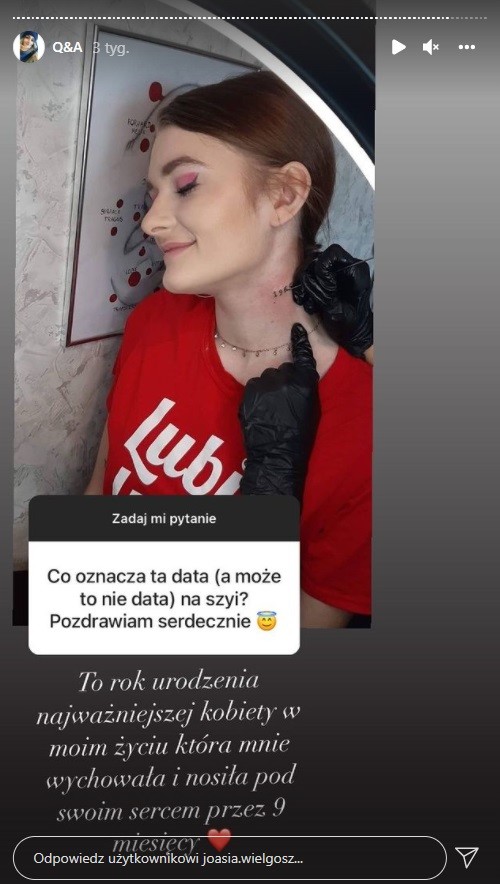
Task: Unmute the story sound
Action: pyautogui.click(x=431, y=47)
